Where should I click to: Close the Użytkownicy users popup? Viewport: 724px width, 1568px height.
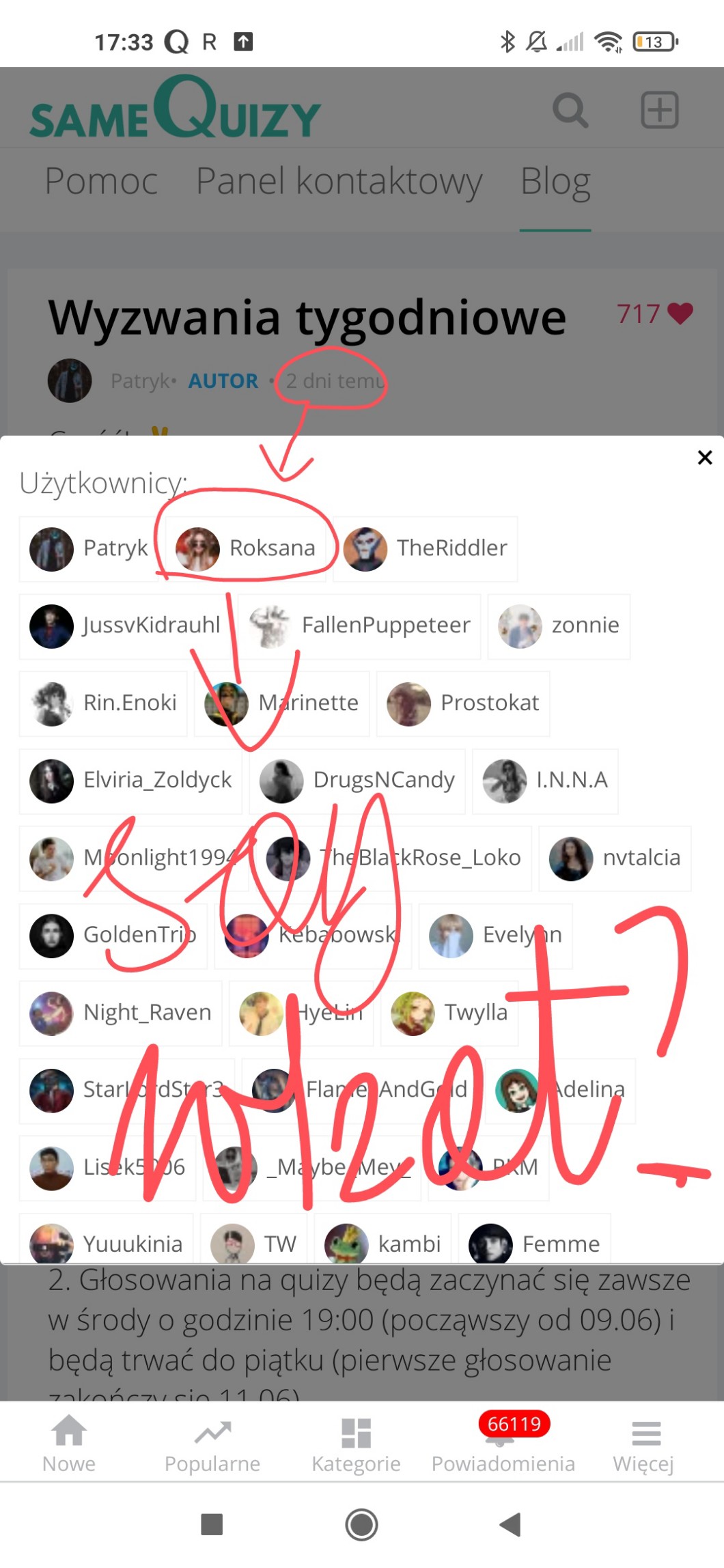coord(704,458)
